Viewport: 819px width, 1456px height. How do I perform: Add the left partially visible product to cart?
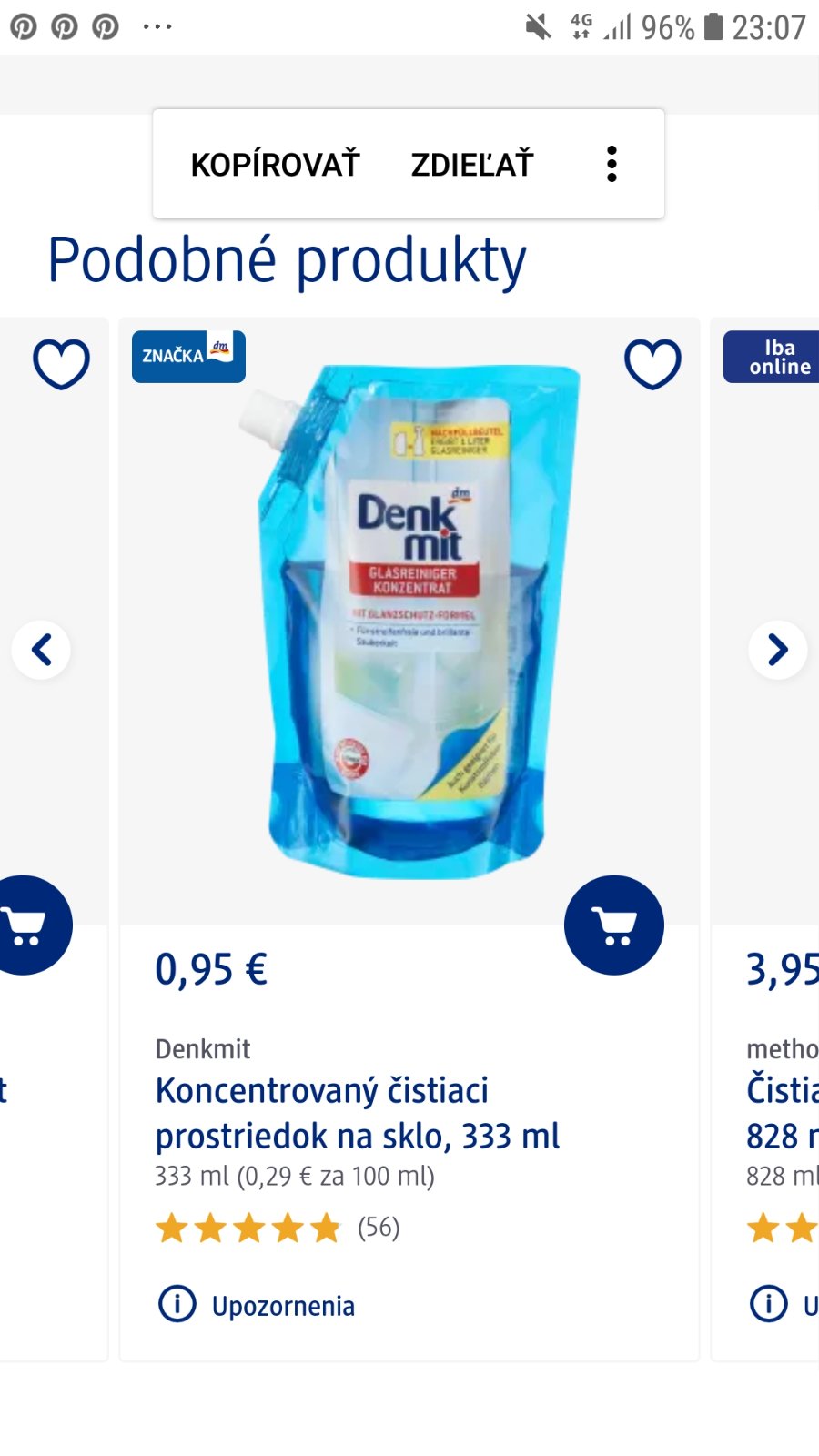pos(27,925)
